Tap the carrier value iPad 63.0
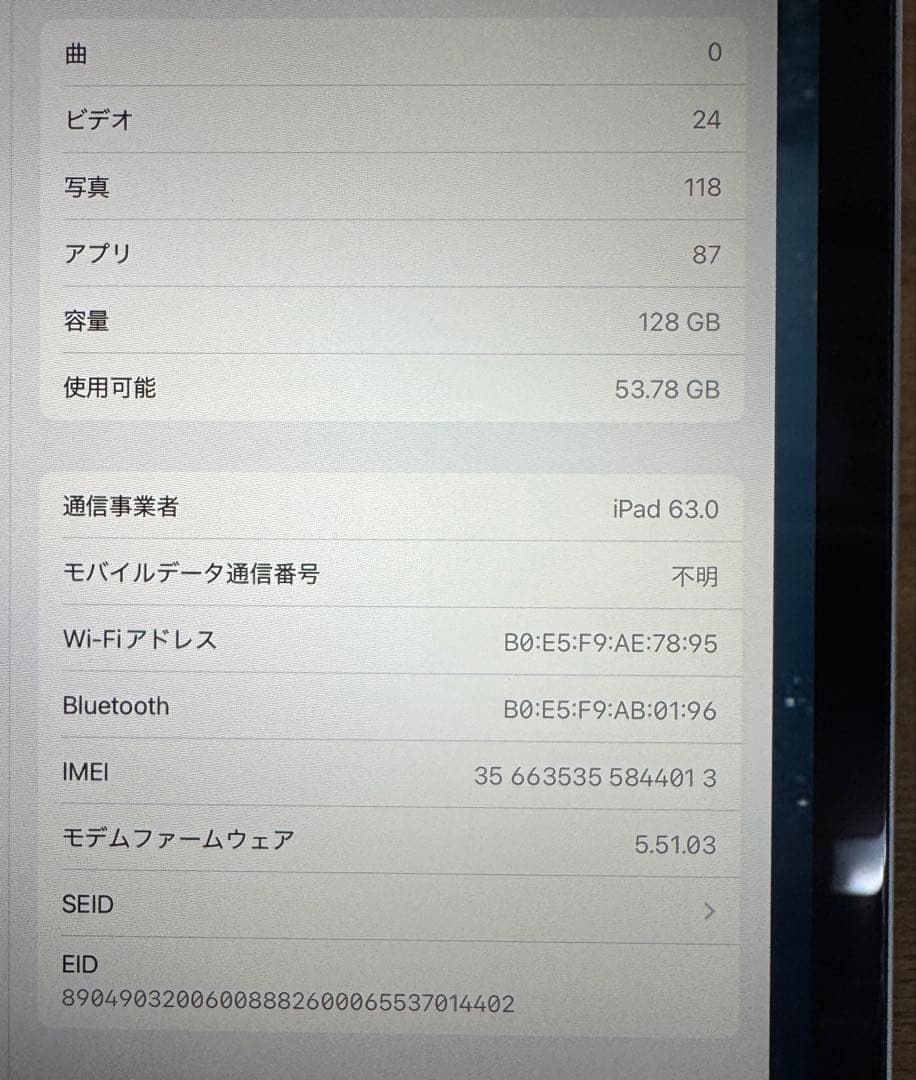Screen dimensions: 916x1080 click(663, 509)
